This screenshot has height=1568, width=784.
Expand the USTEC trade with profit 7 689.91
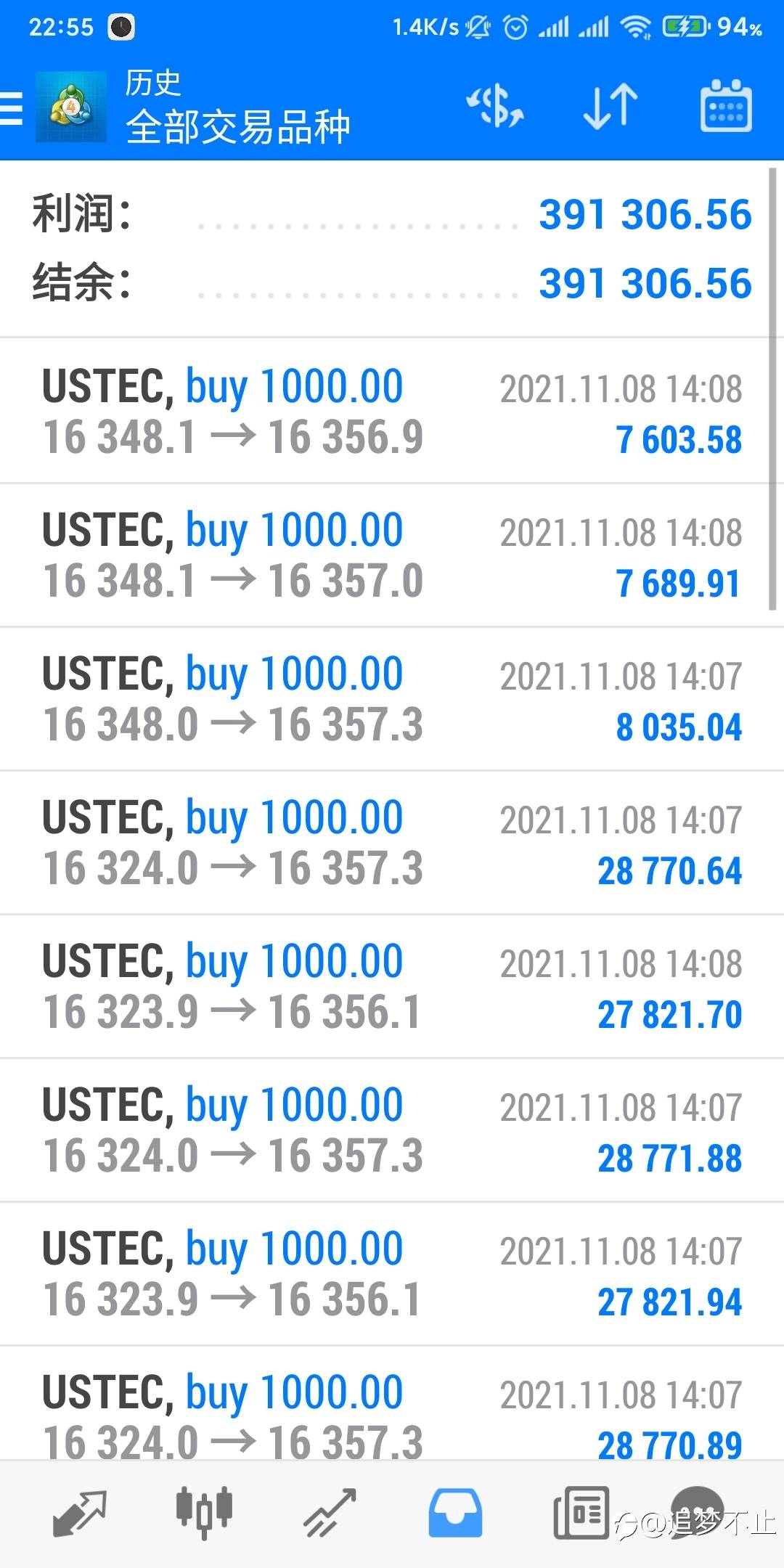(392, 555)
